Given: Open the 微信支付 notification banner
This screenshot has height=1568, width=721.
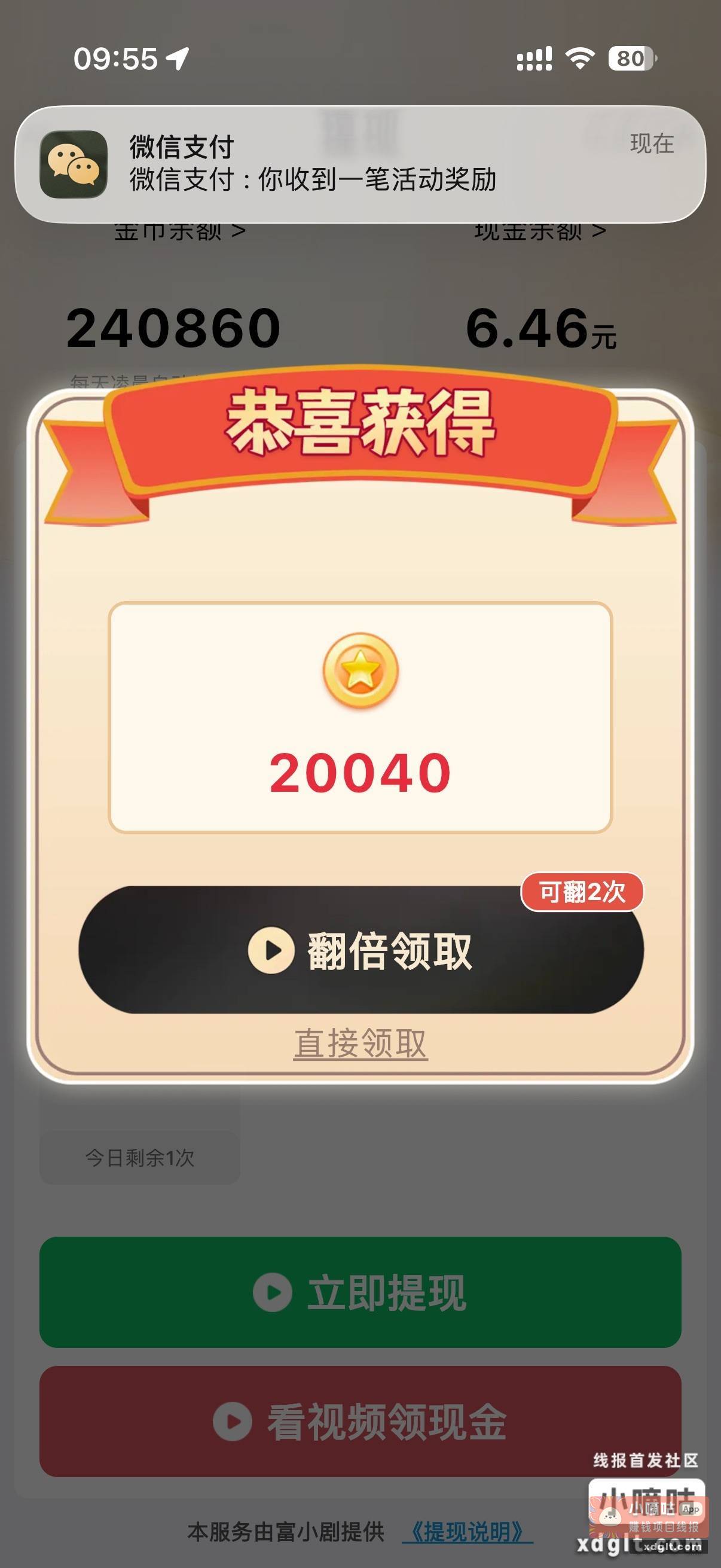Looking at the screenshot, I should (360, 164).
